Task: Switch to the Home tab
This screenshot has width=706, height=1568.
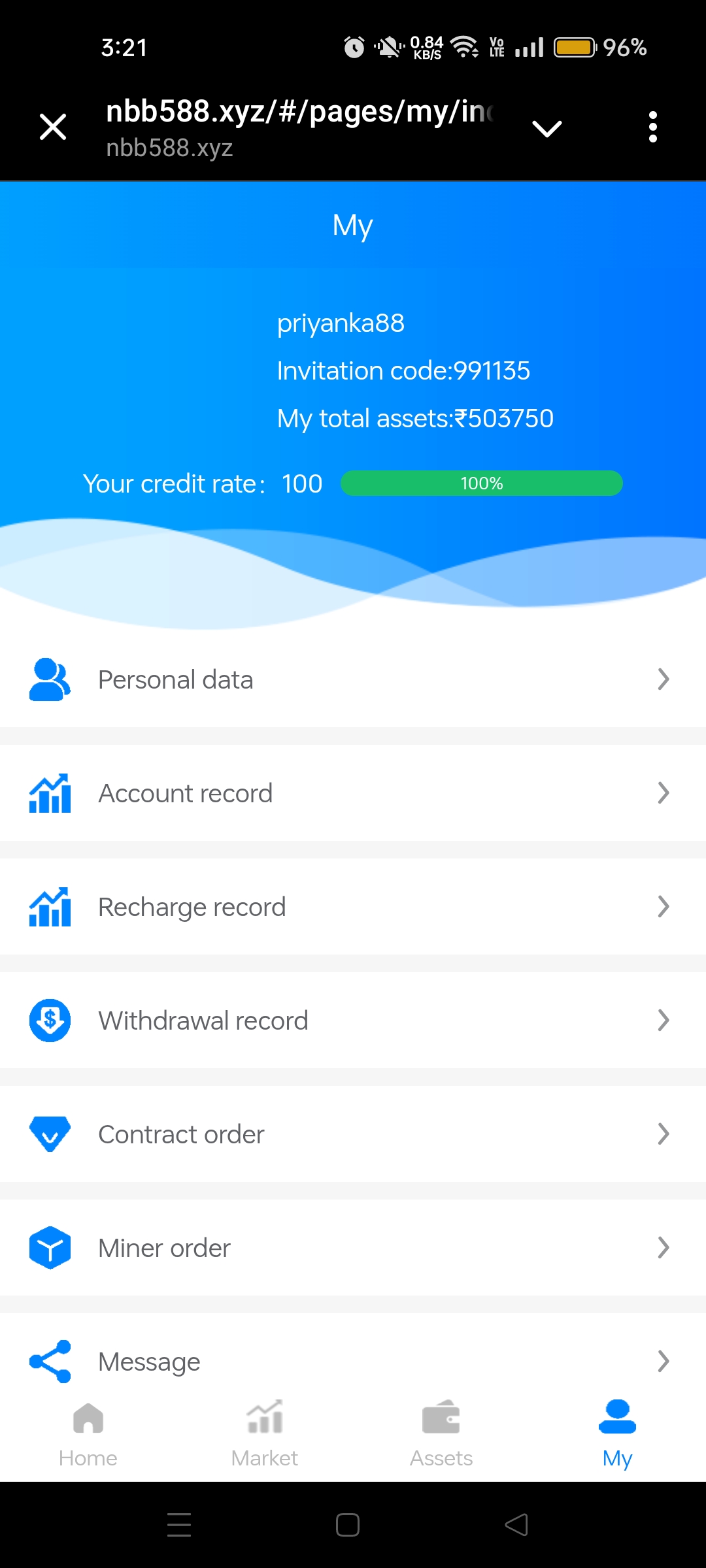Action: pos(88,1434)
